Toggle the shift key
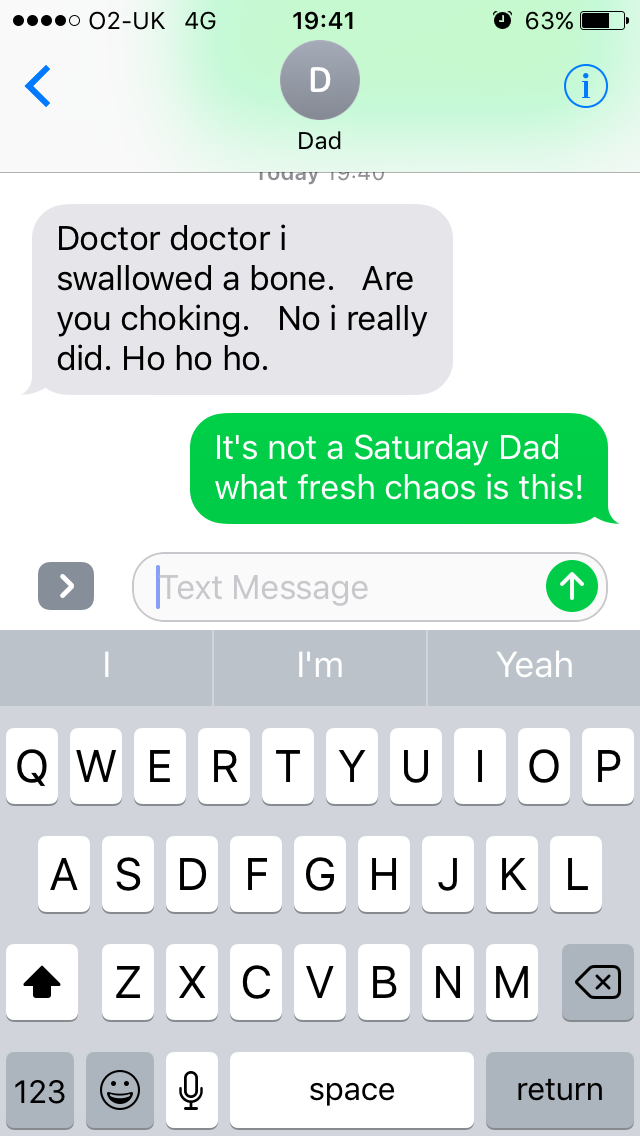This screenshot has width=640, height=1136. coord(41,983)
